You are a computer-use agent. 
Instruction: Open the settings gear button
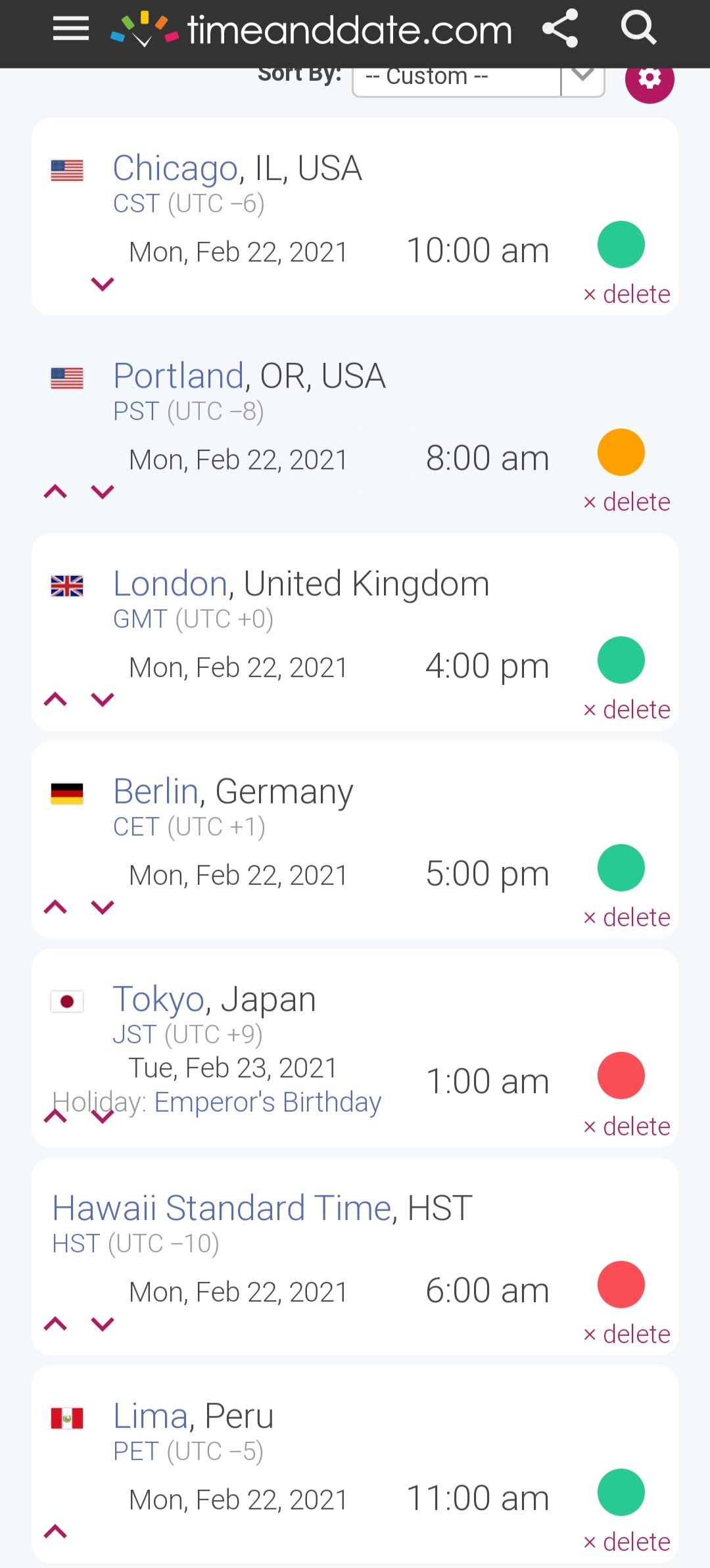pyautogui.click(x=650, y=80)
